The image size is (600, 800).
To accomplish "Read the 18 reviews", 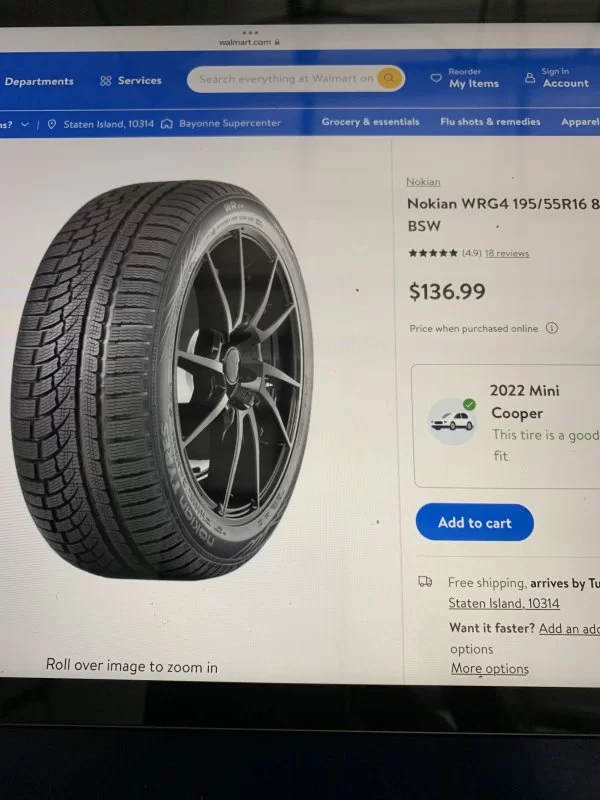I will click(507, 254).
